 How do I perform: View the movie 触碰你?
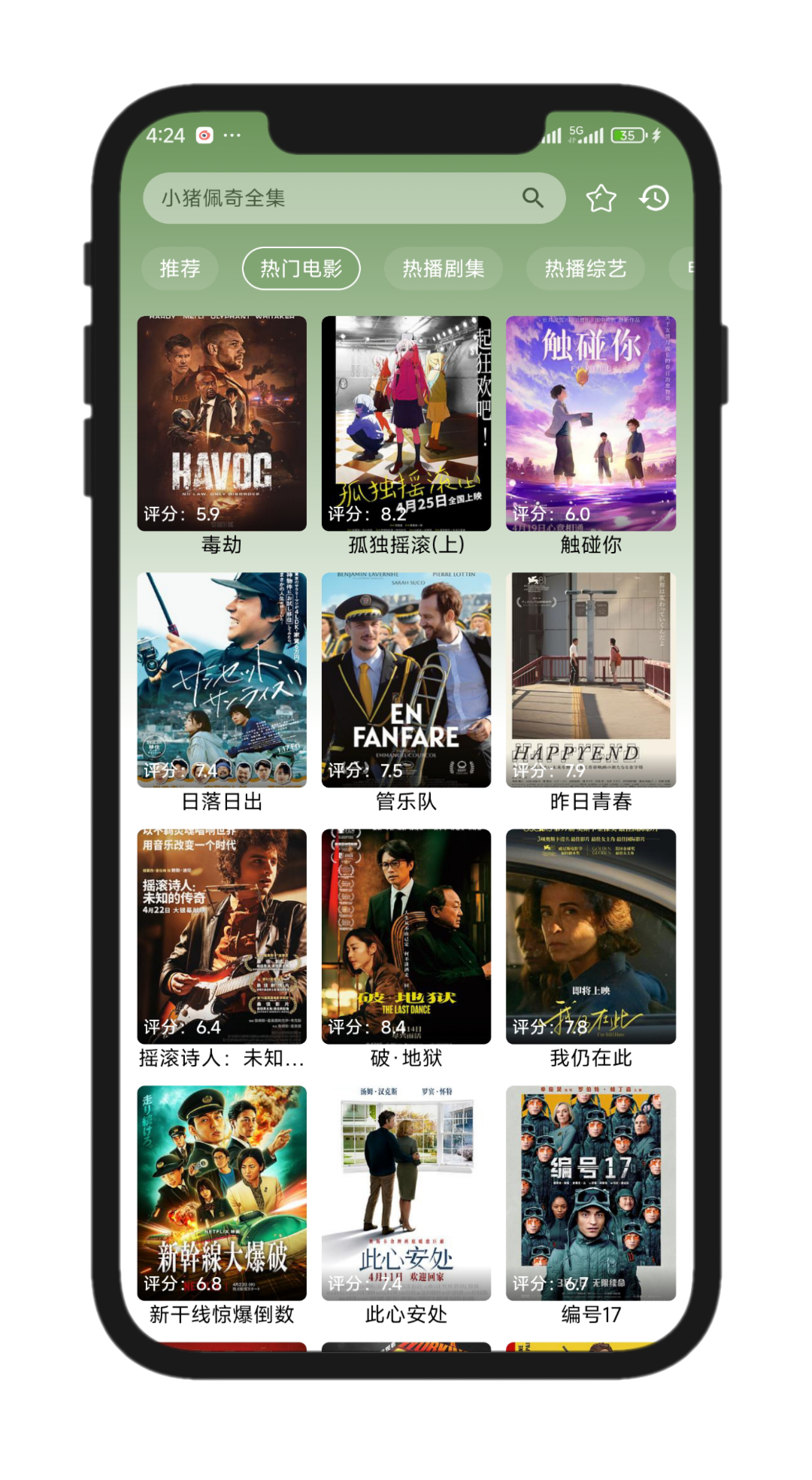click(591, 423)
